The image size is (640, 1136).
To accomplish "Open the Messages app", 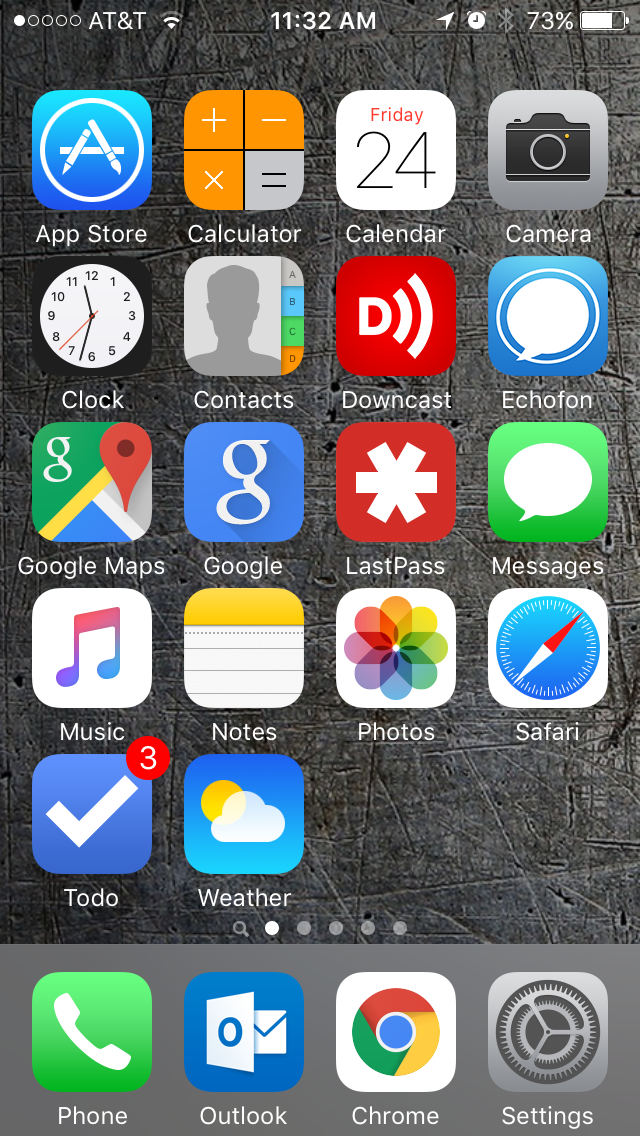I will [x=548, y=482].
